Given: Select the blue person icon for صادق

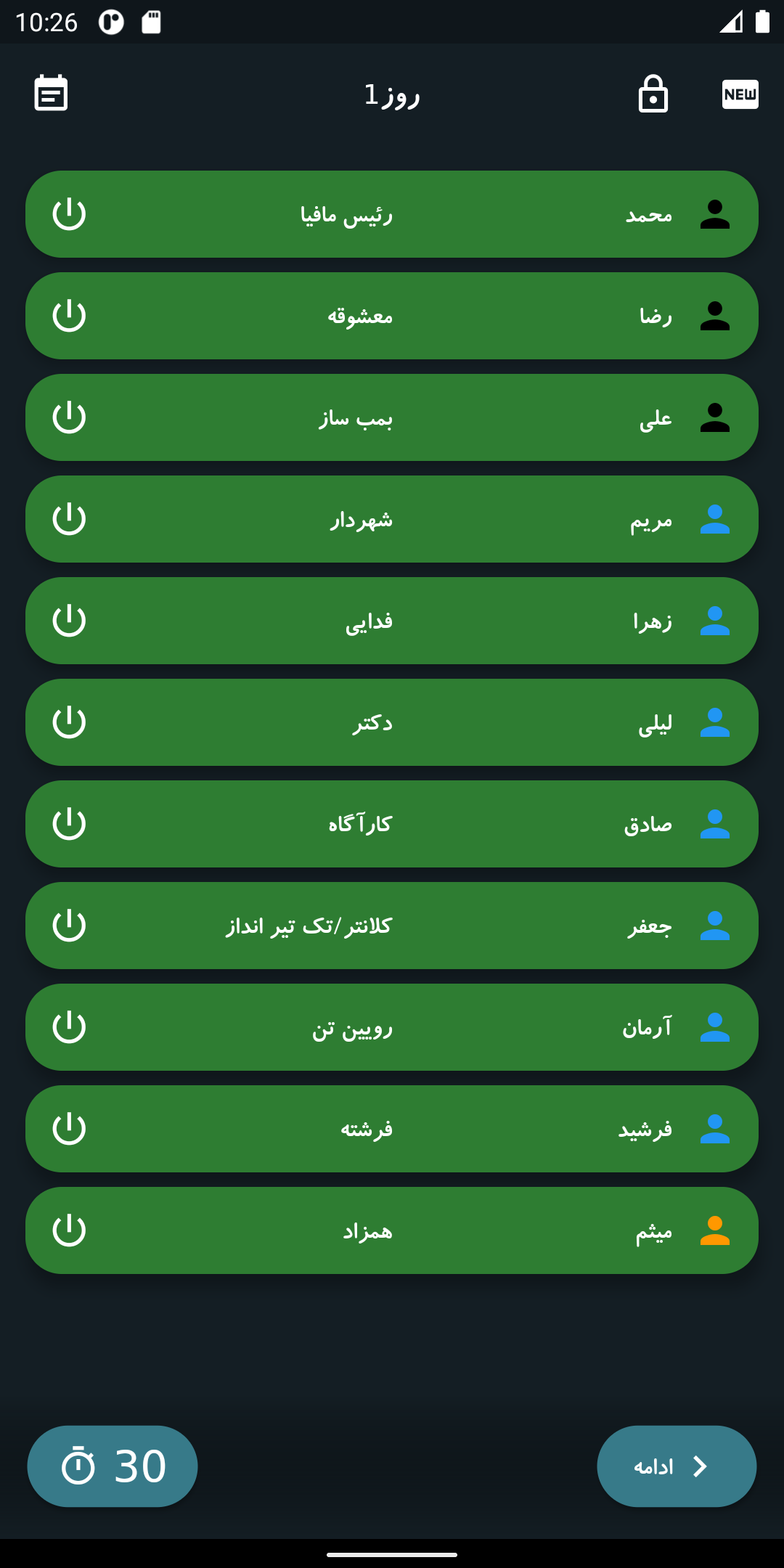Looking at the screenshot, I should point(714,824).
